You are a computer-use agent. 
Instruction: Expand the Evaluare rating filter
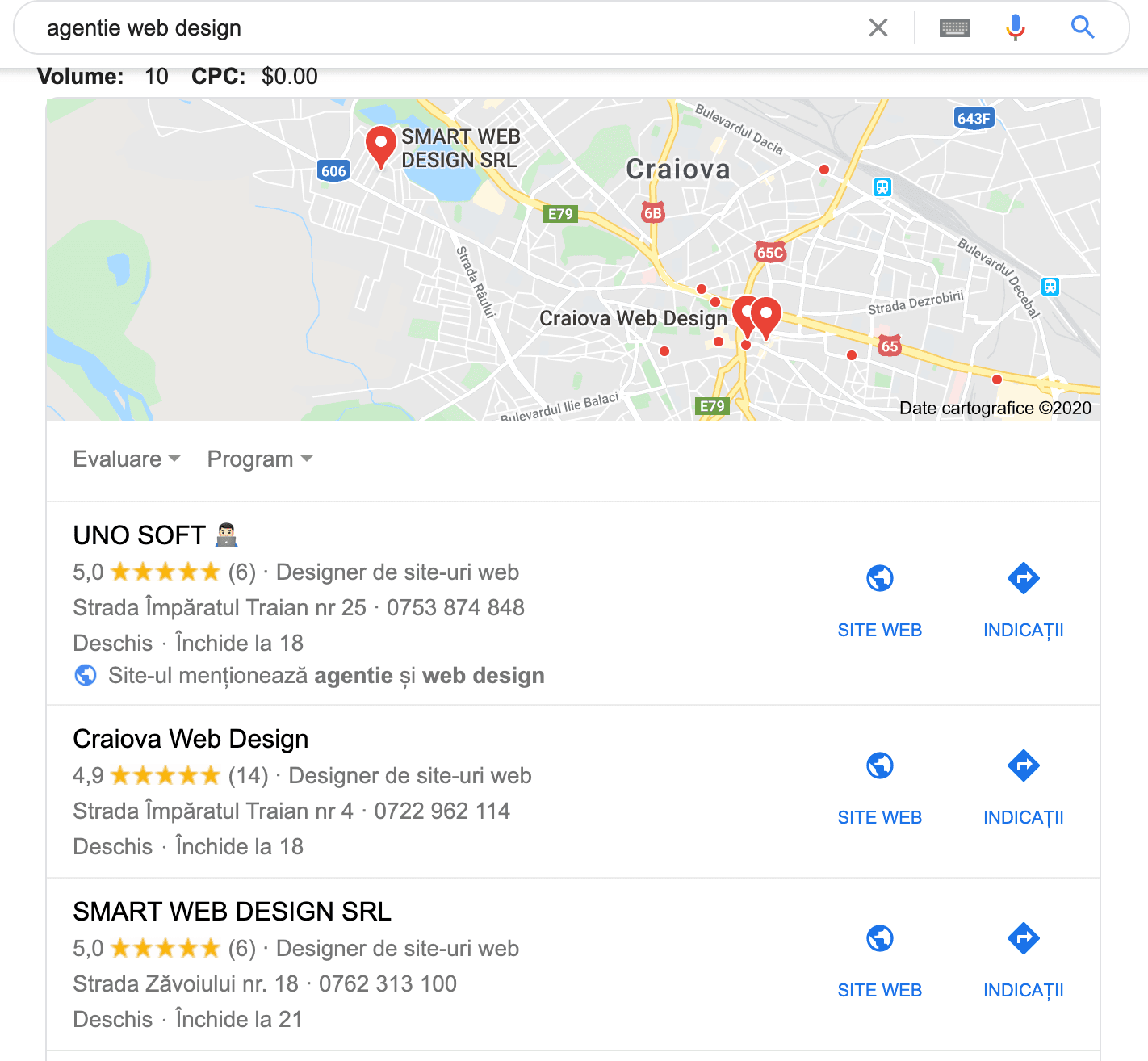(x=126, y=459)
